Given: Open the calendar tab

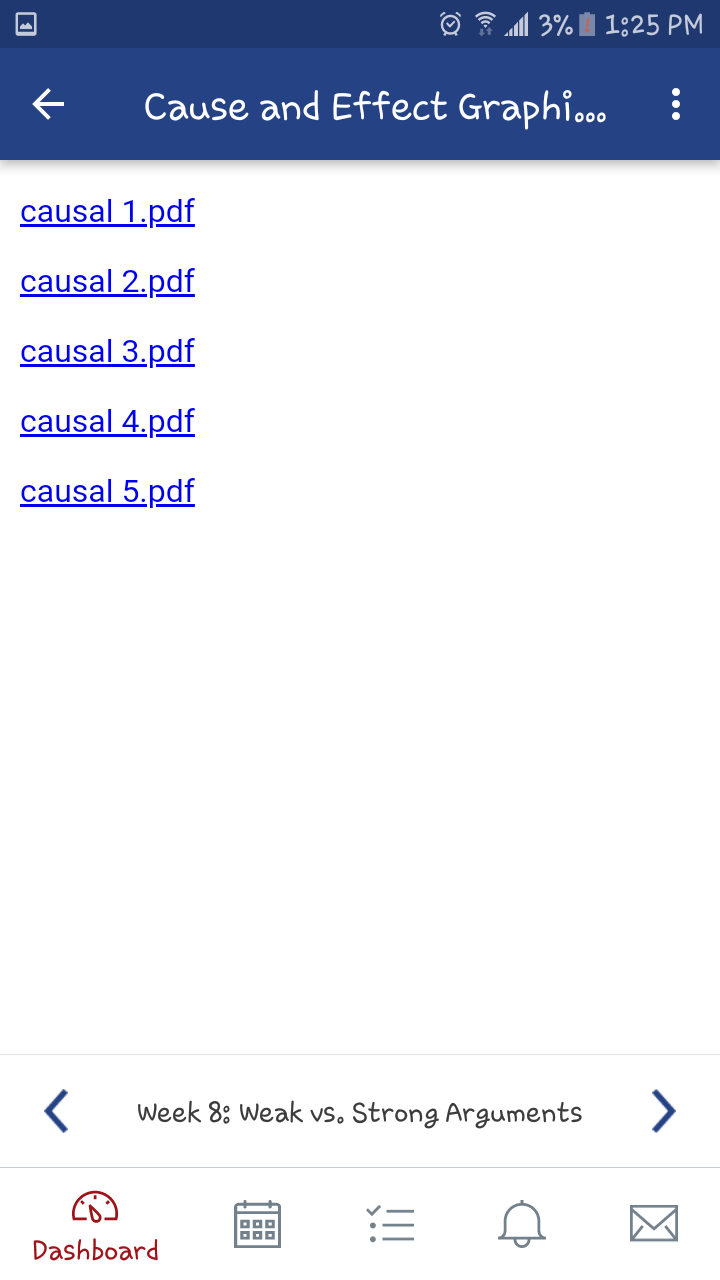Looking at the screenshot, I should coord(257,1224).
